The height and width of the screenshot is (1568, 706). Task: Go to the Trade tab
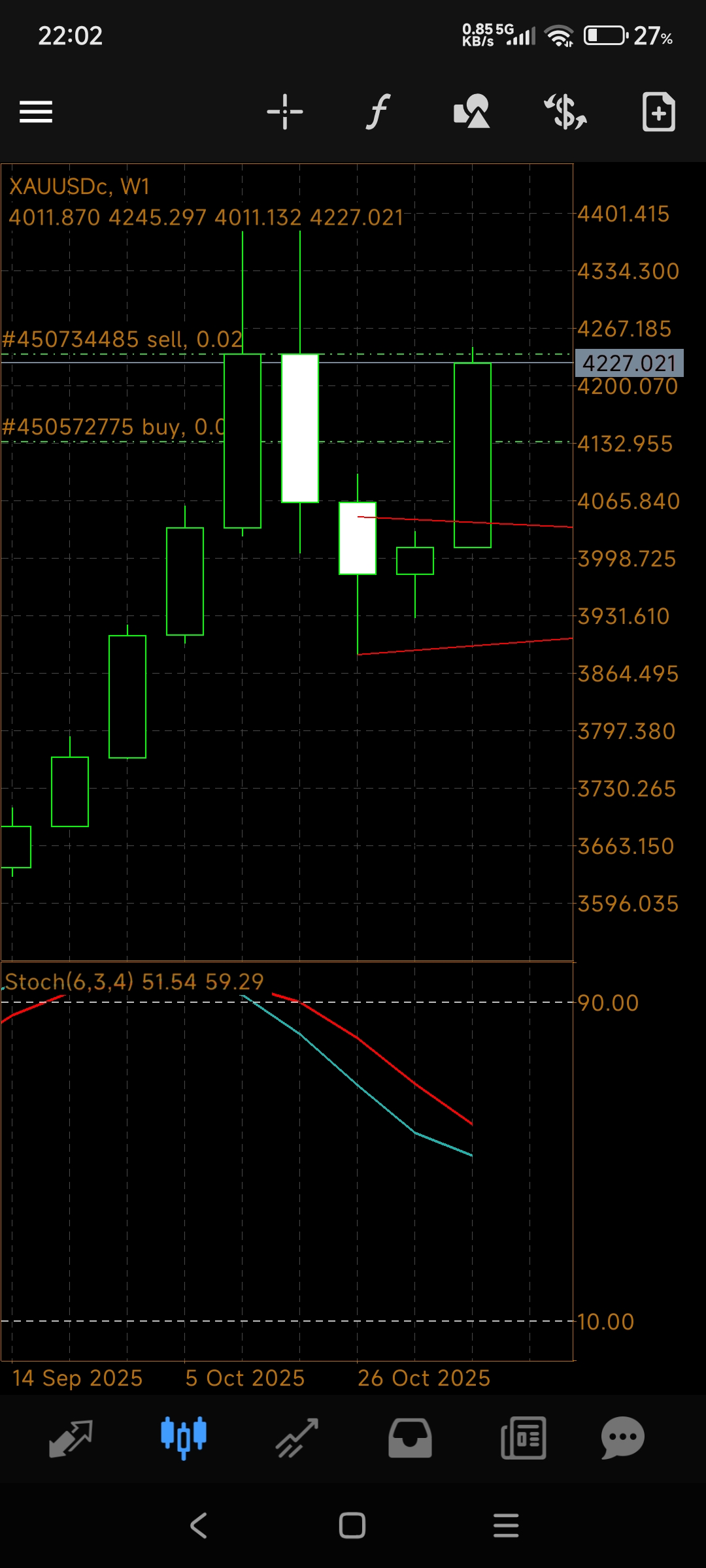coord(297,1438)
